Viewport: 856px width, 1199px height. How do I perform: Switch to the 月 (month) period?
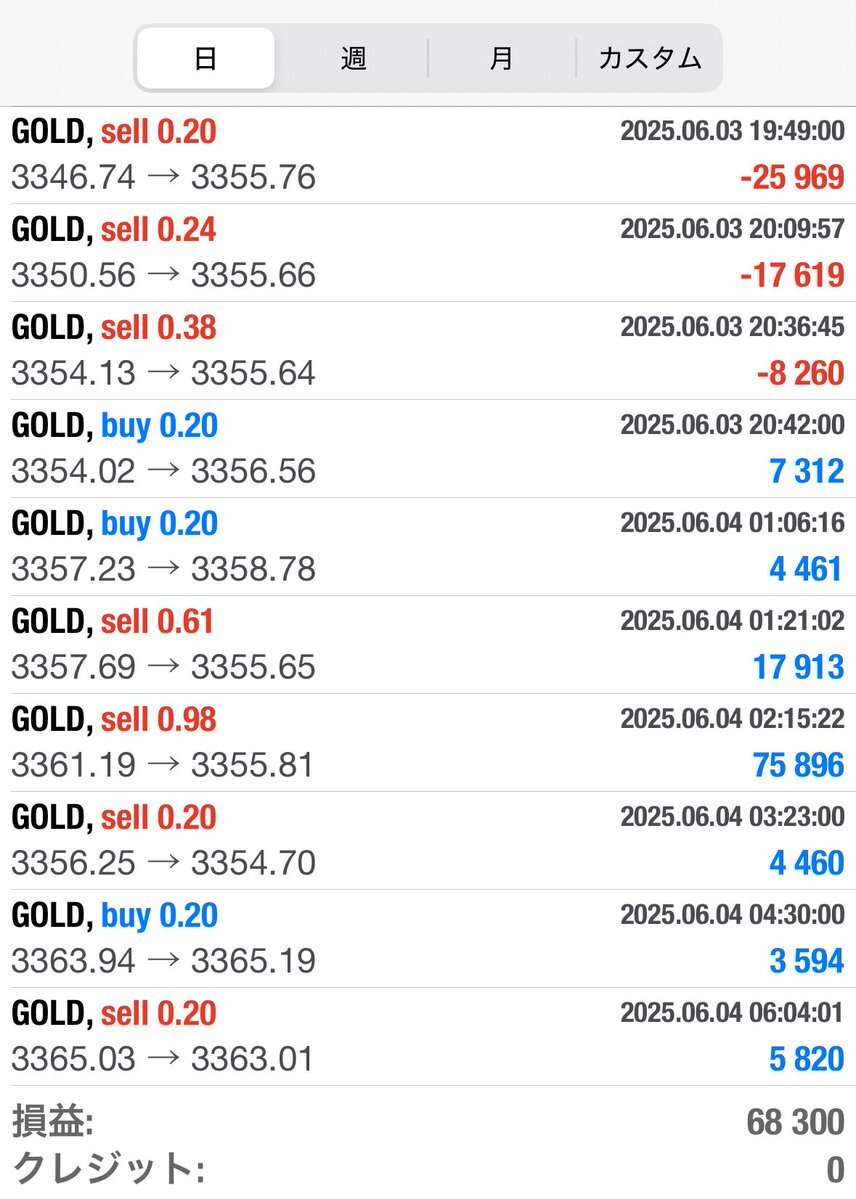pyautogui.click(x=501, y=58)
